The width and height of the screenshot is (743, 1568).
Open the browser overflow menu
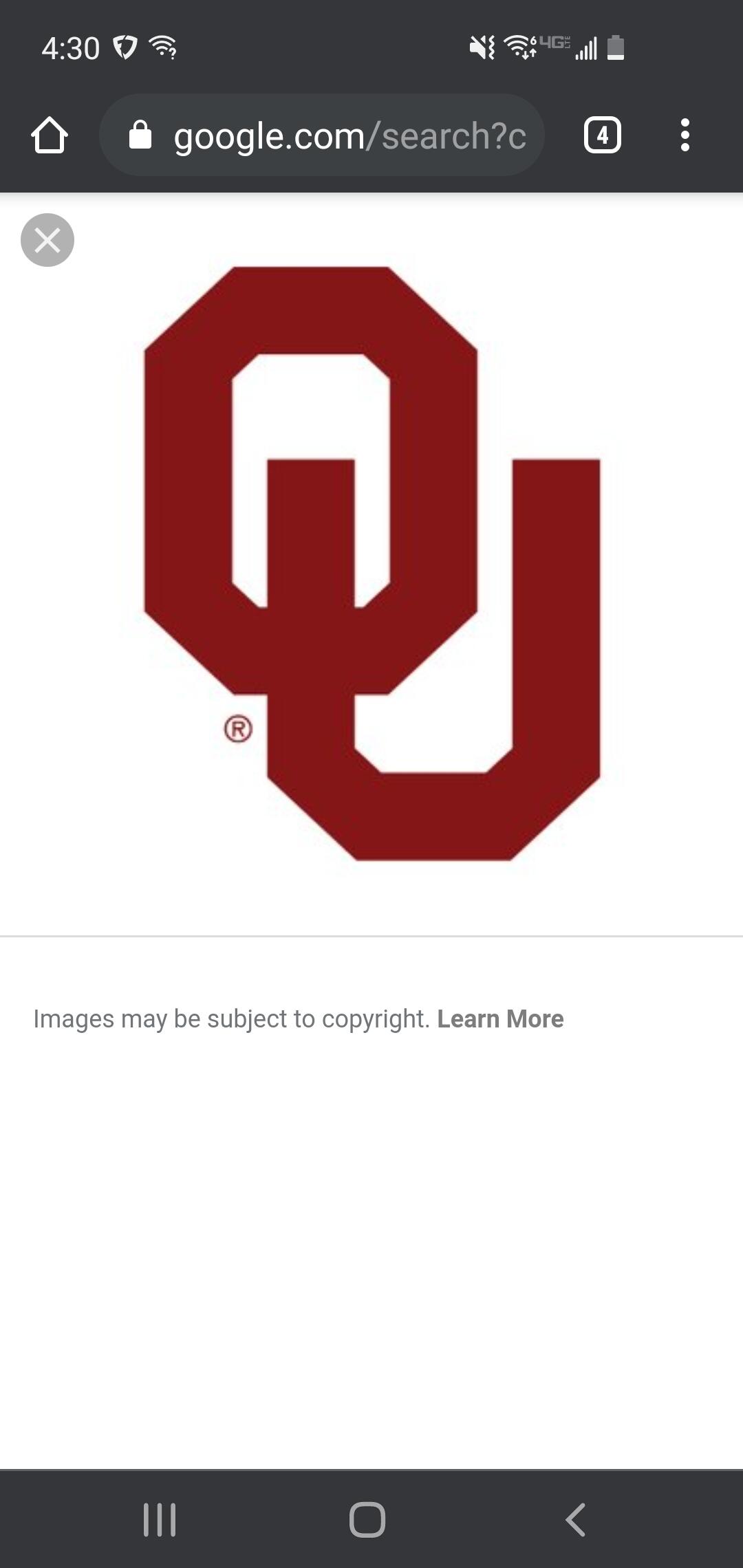coord(685,135)
